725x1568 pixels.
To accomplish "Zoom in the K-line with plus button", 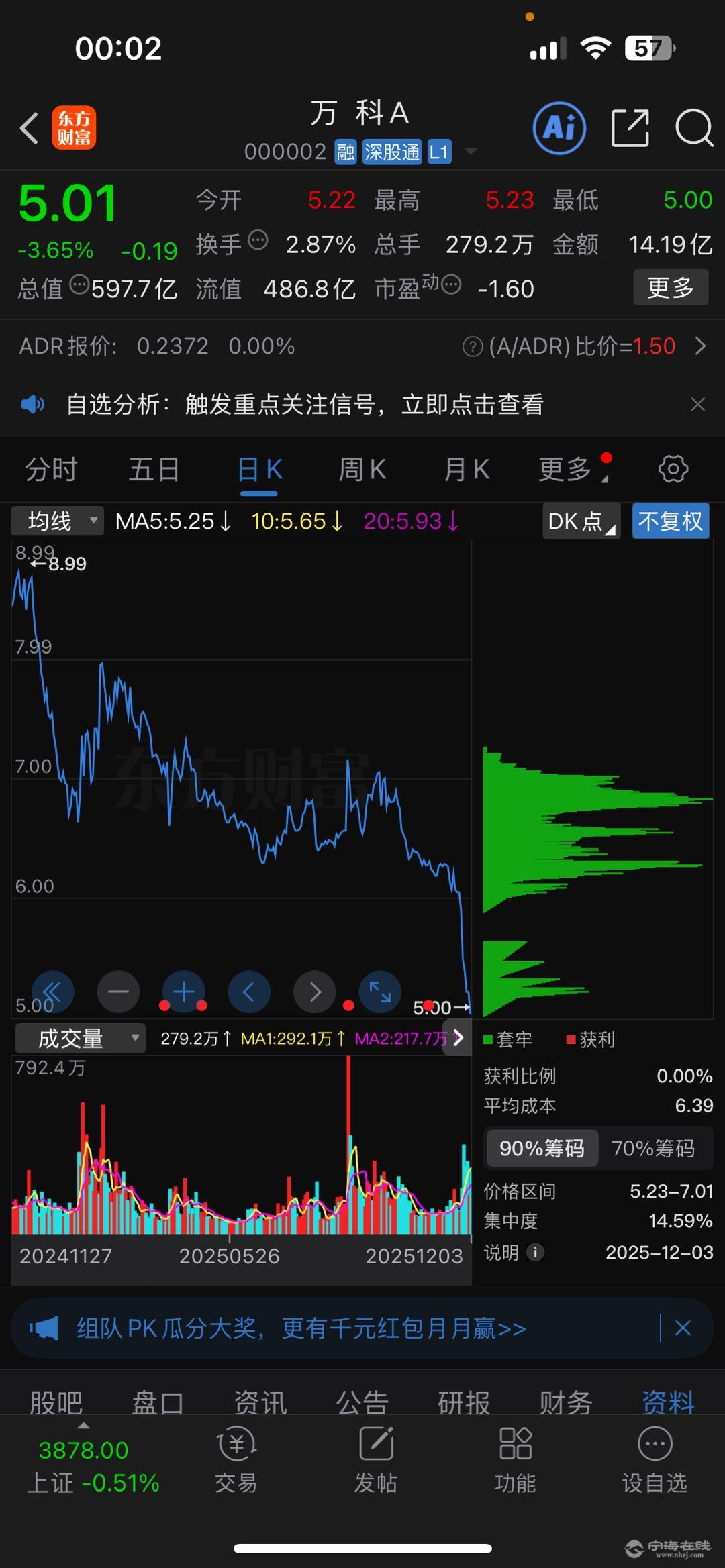I will [x=183, y=992].
